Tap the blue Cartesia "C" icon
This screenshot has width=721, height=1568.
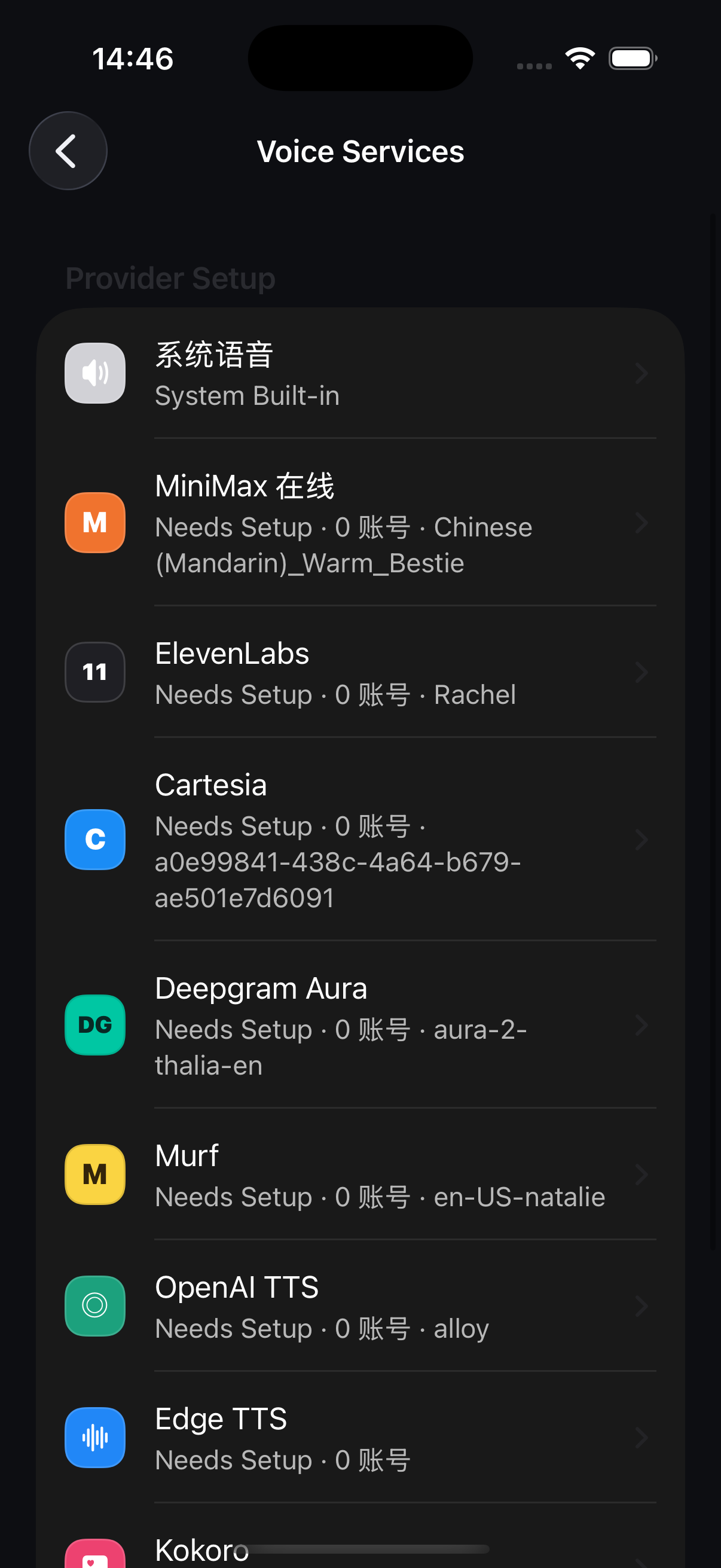click(x=94, y=840)
